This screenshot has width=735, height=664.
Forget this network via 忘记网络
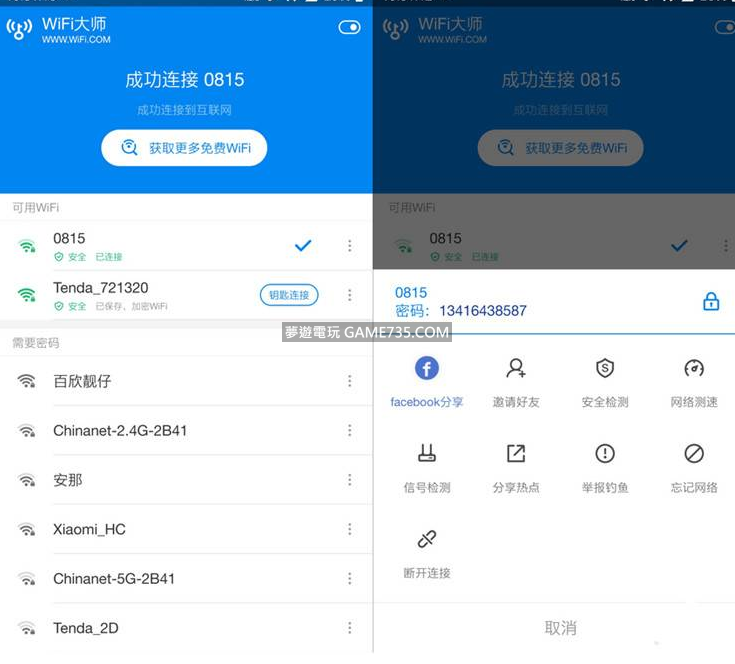coord(694,467)
